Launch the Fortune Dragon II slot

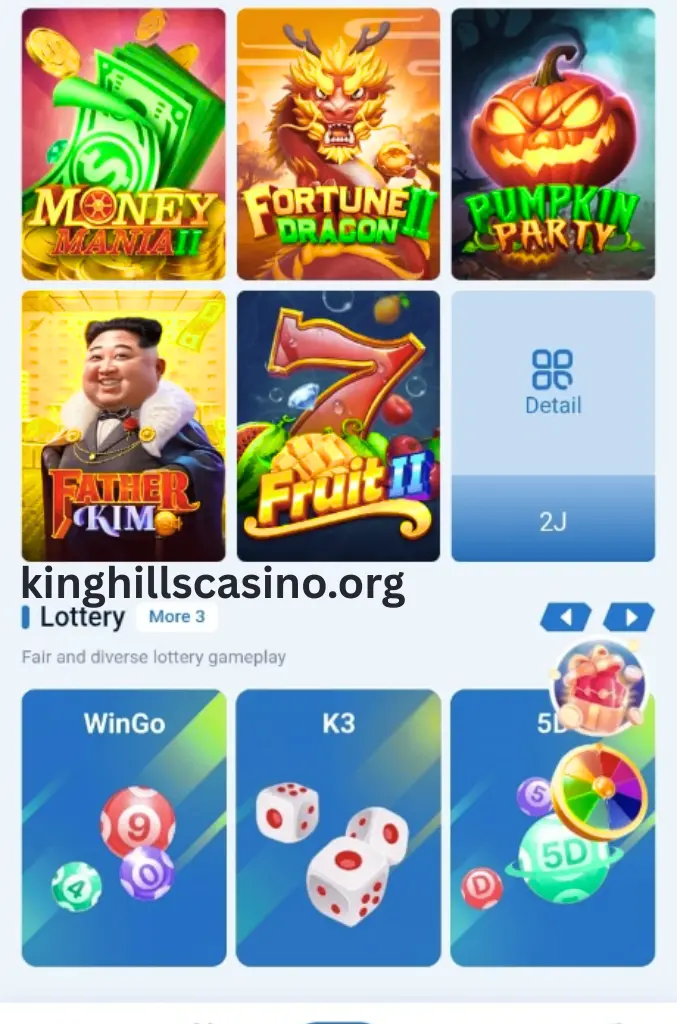click(338, 144)
